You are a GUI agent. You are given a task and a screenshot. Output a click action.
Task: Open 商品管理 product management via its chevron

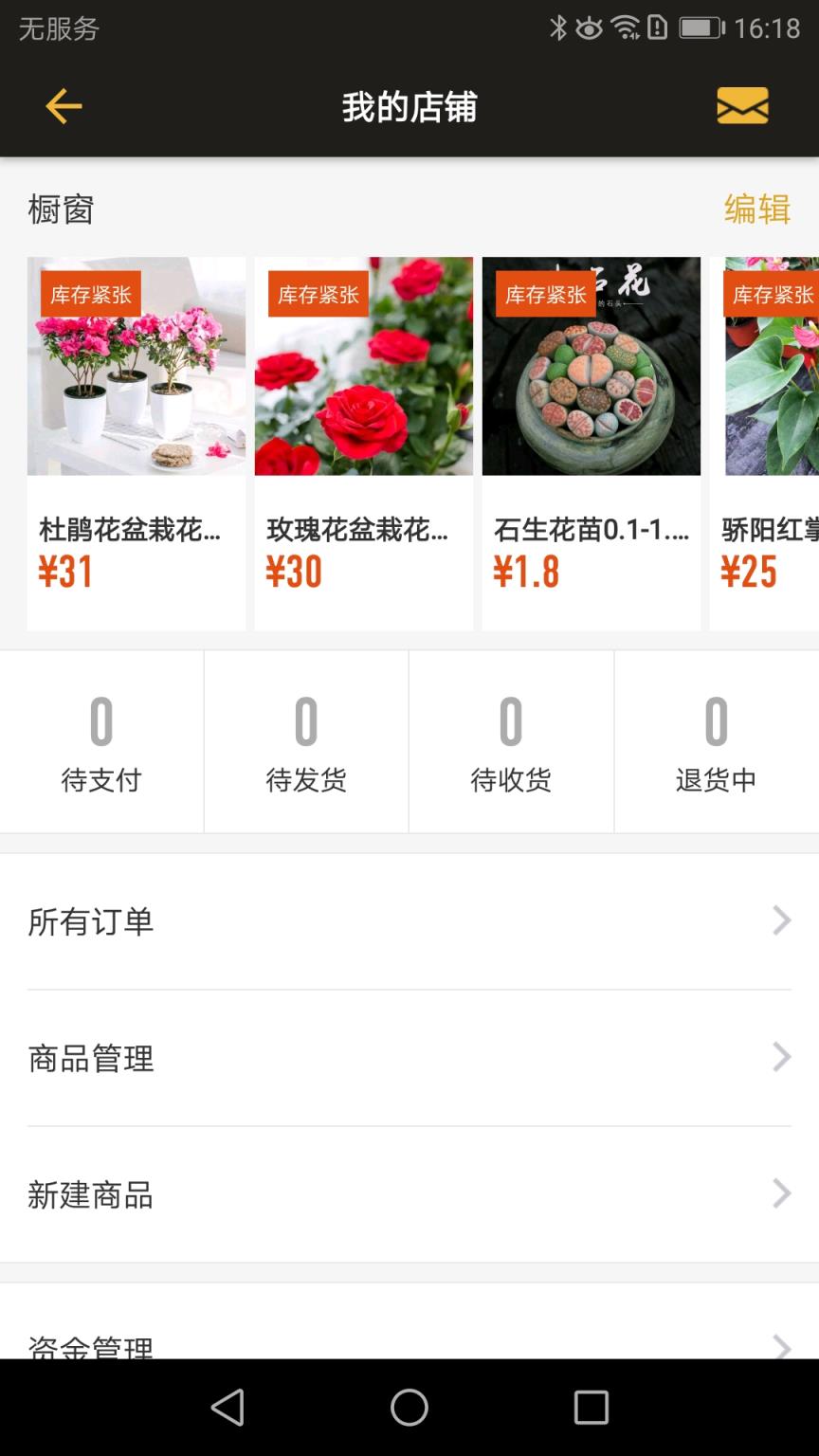point(779,1057)
